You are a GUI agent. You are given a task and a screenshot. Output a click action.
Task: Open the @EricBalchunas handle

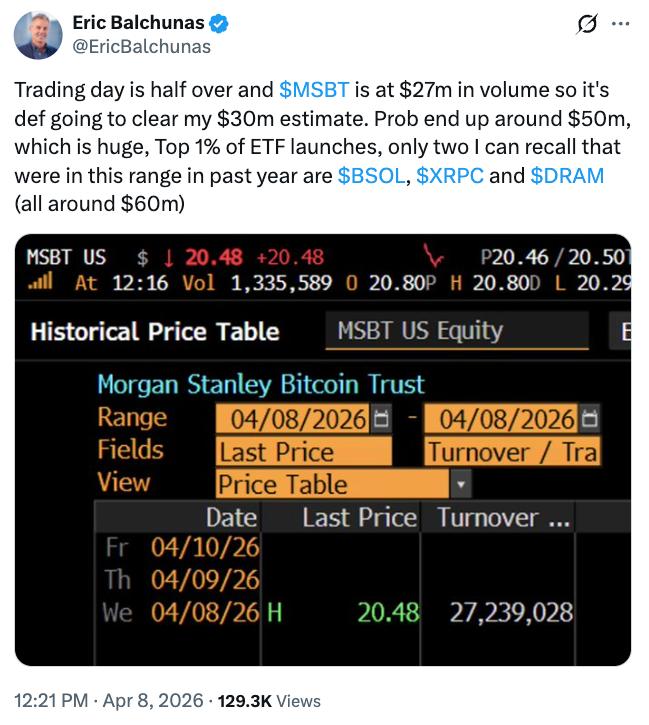(141, 46)
